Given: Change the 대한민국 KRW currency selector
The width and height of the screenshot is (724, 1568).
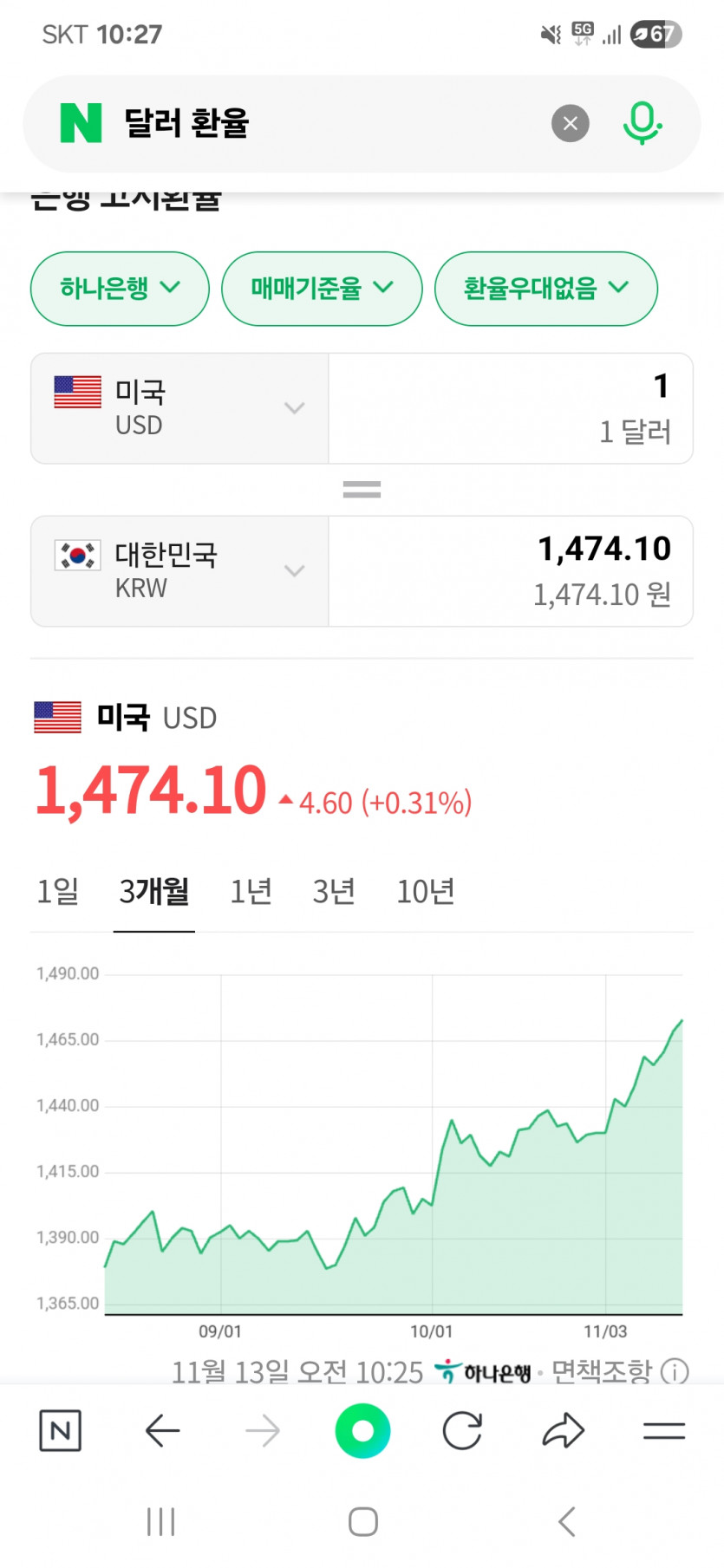Looking at the screenshot, I should pos(179,571).
